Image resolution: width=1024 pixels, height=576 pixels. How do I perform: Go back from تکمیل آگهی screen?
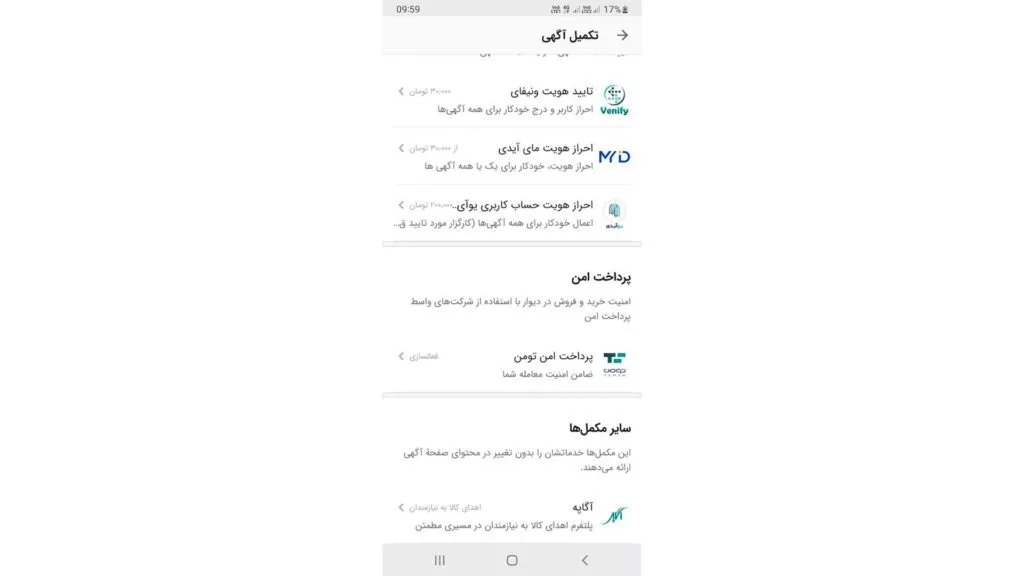point(622,35)
